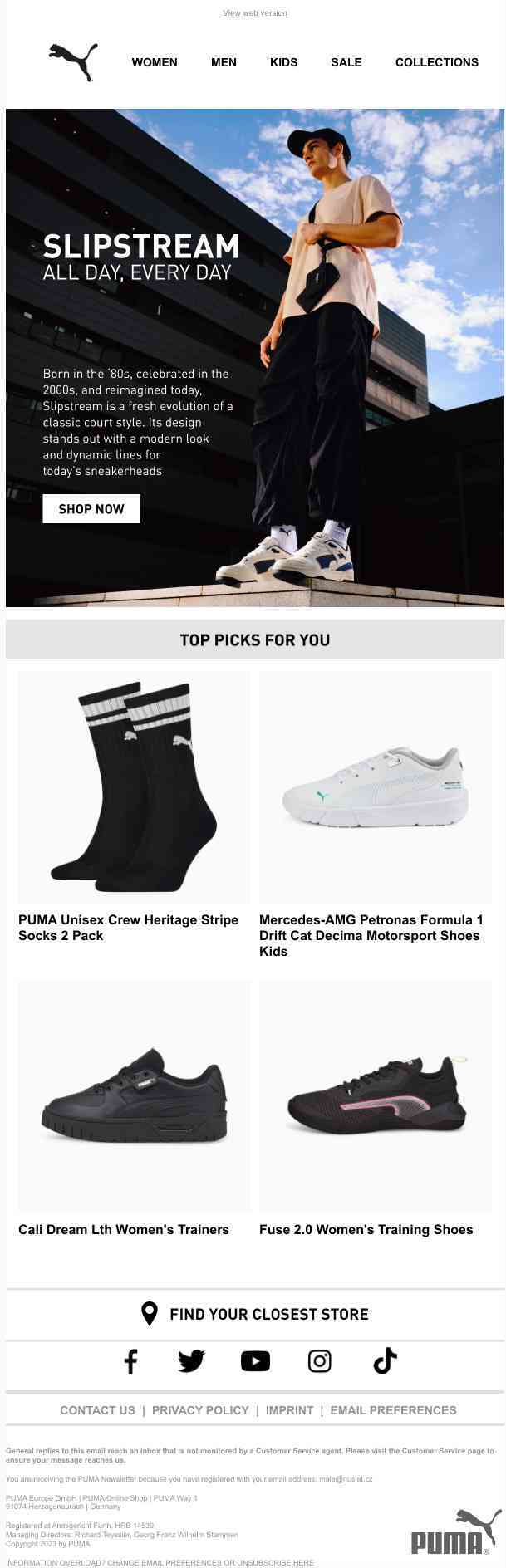Browse COLLECTIONS
The width and height of the screenshot is (506, 1568).
[436, 62]
